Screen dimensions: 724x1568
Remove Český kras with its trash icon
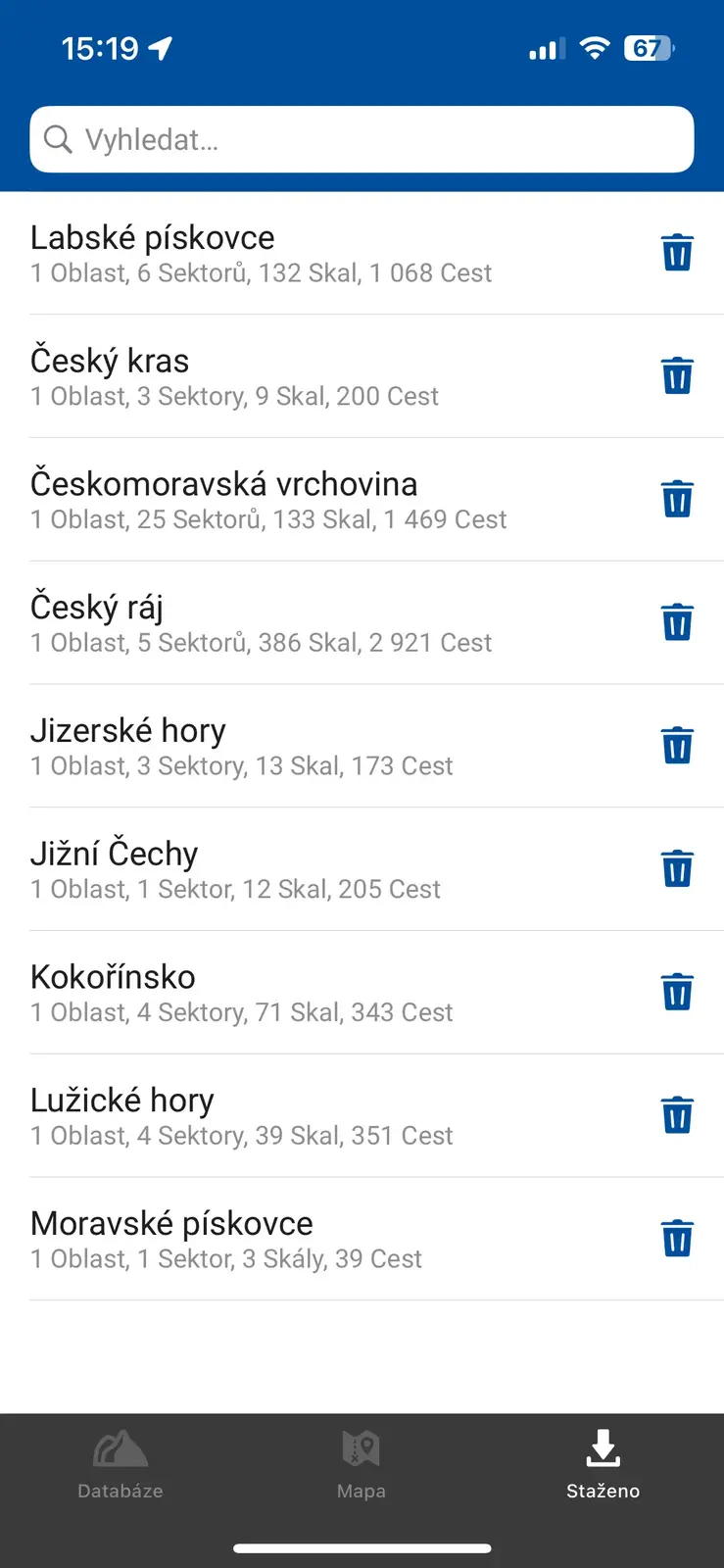click(x=677, y=376)
